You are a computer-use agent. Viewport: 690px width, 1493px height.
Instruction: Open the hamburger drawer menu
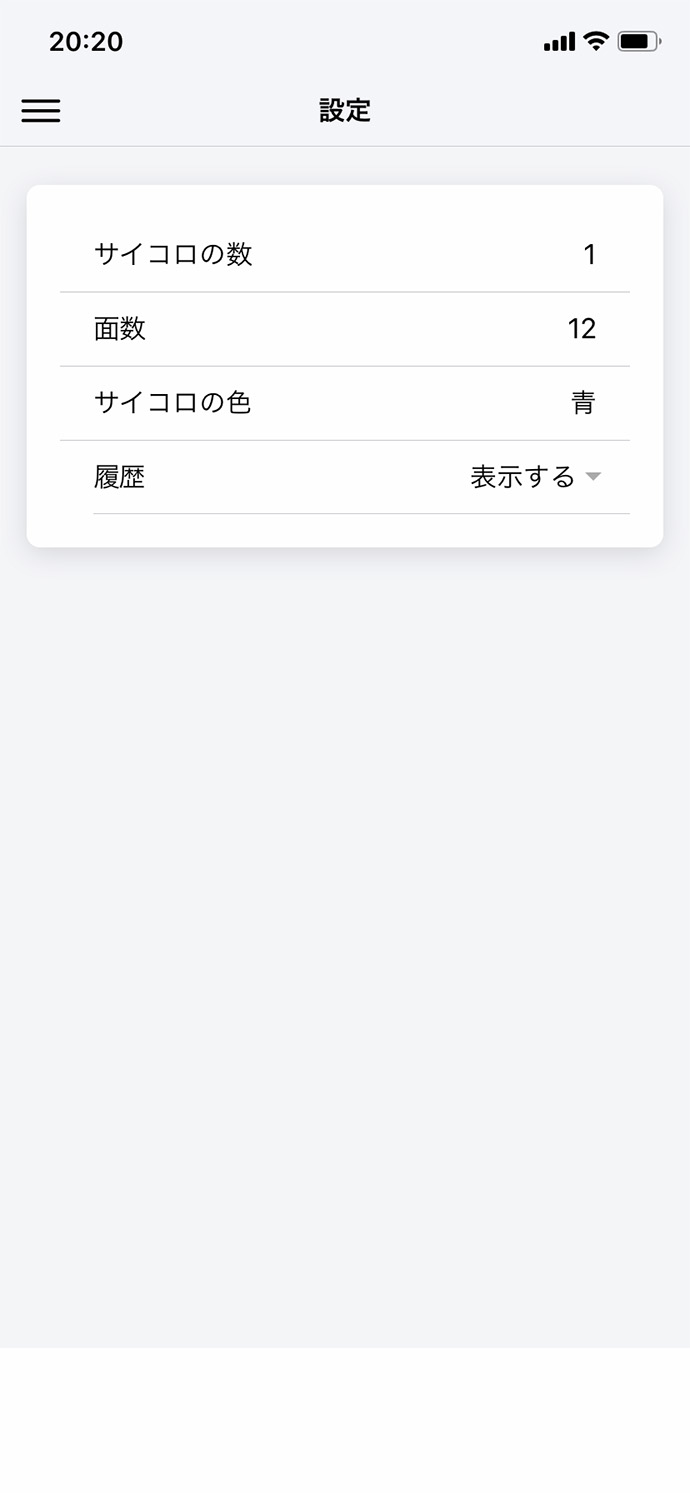pos(41,111)
